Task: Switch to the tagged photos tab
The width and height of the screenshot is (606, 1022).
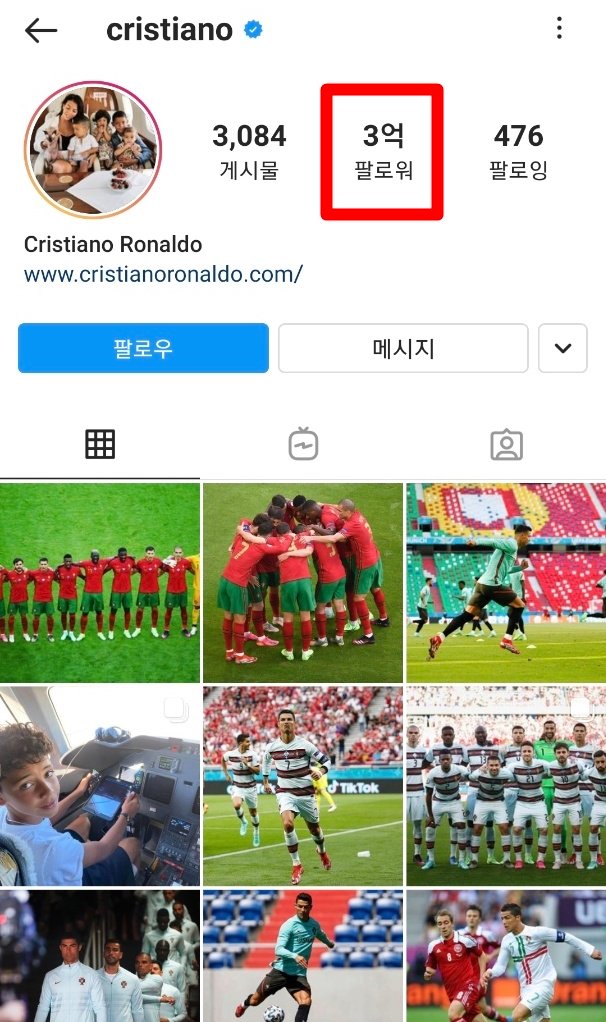Action: (506, 445)
